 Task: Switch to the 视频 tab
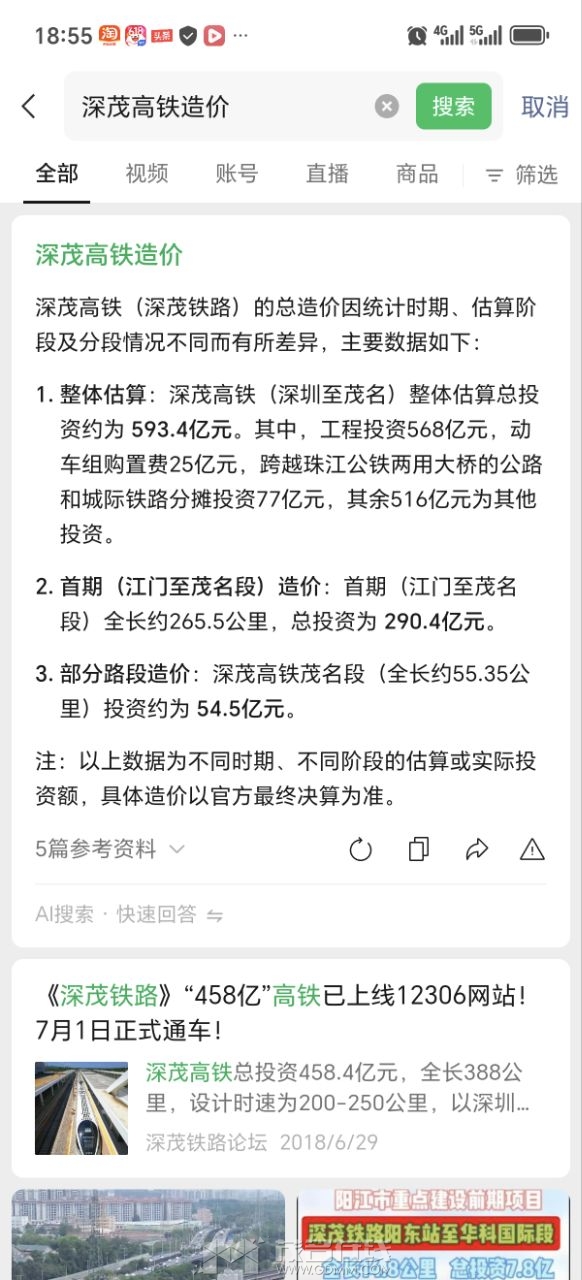click(147, 174)
